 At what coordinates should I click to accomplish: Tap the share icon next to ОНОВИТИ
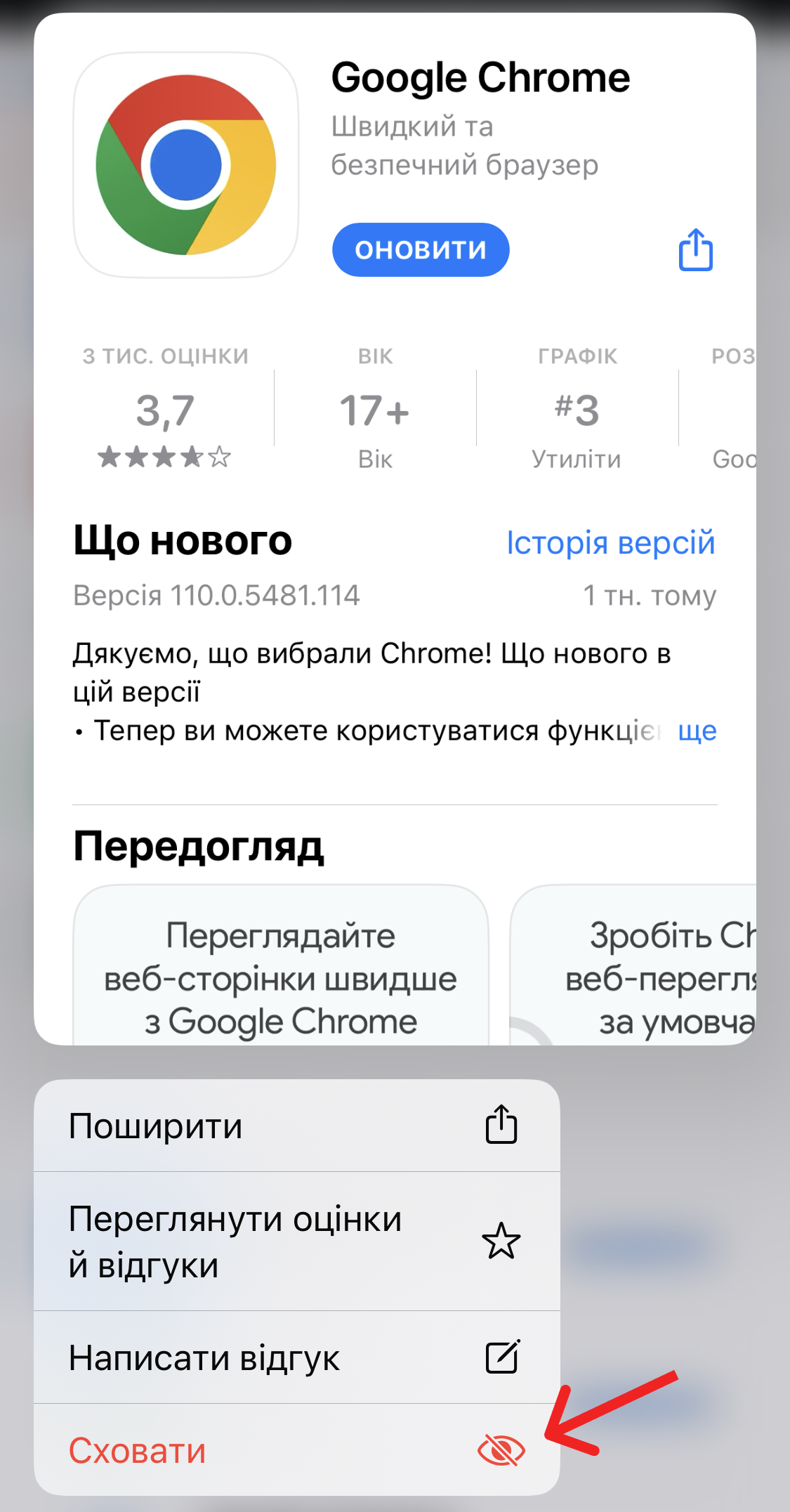click(696, 249)
